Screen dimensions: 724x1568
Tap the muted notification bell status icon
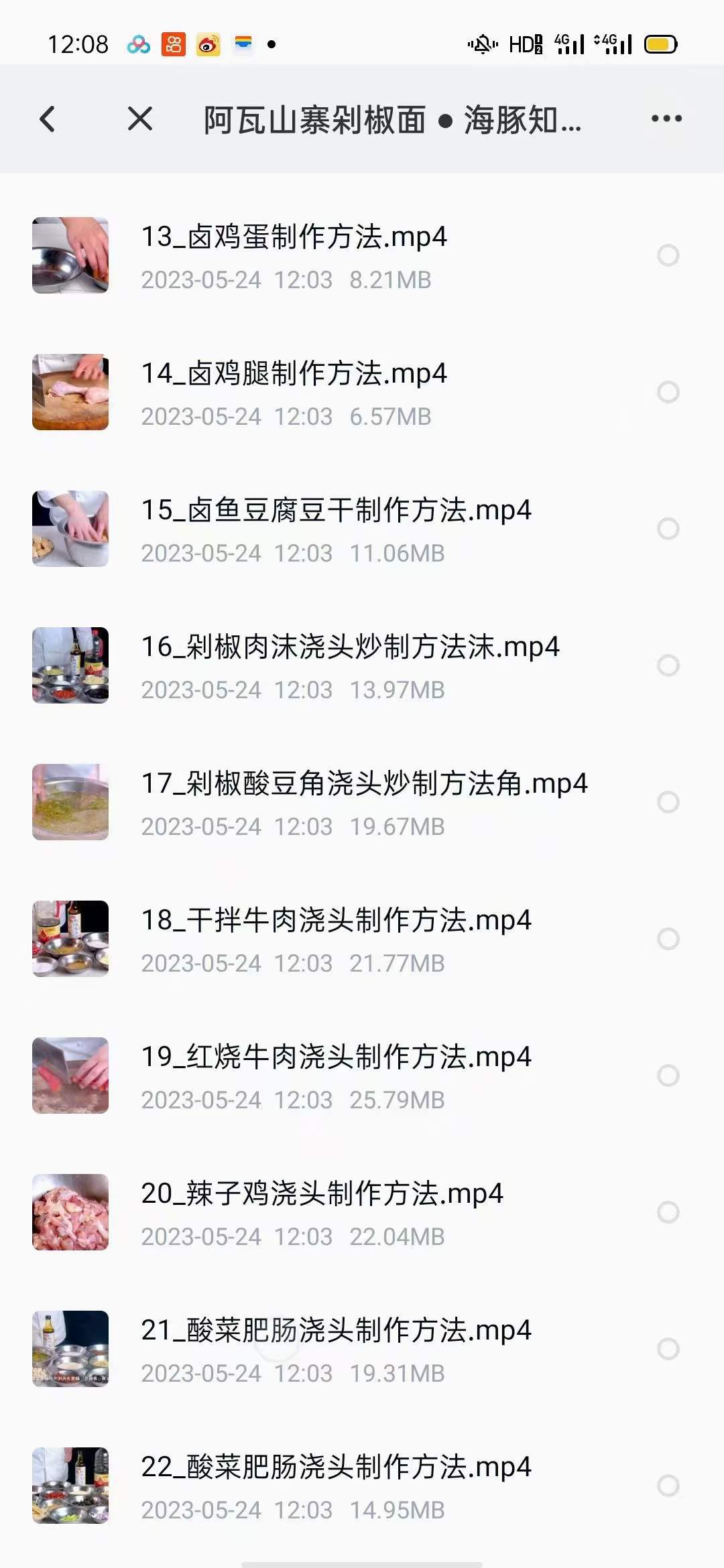pos(481,44)
